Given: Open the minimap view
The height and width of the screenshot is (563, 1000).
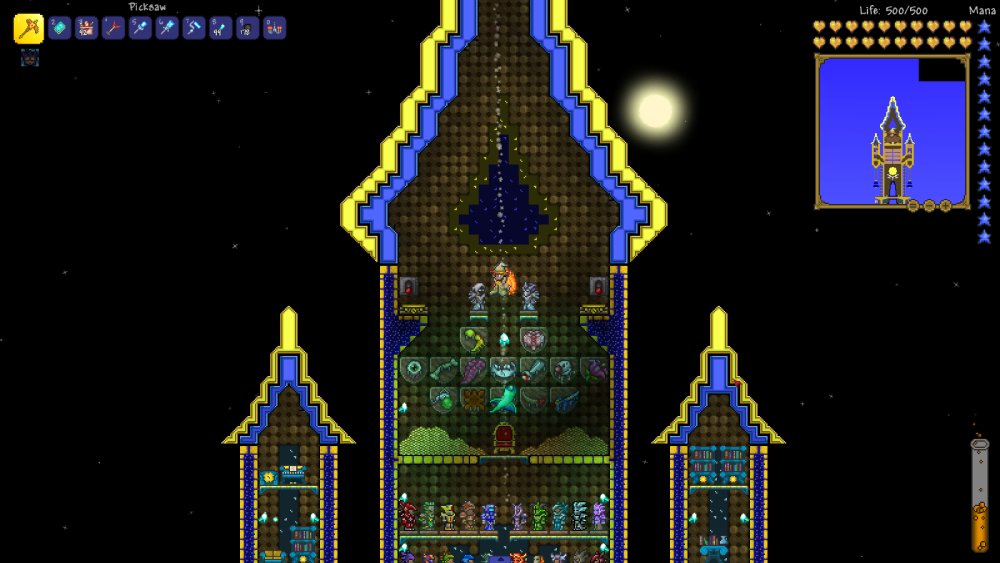Looking at the screenshot, I should point(892,131).
